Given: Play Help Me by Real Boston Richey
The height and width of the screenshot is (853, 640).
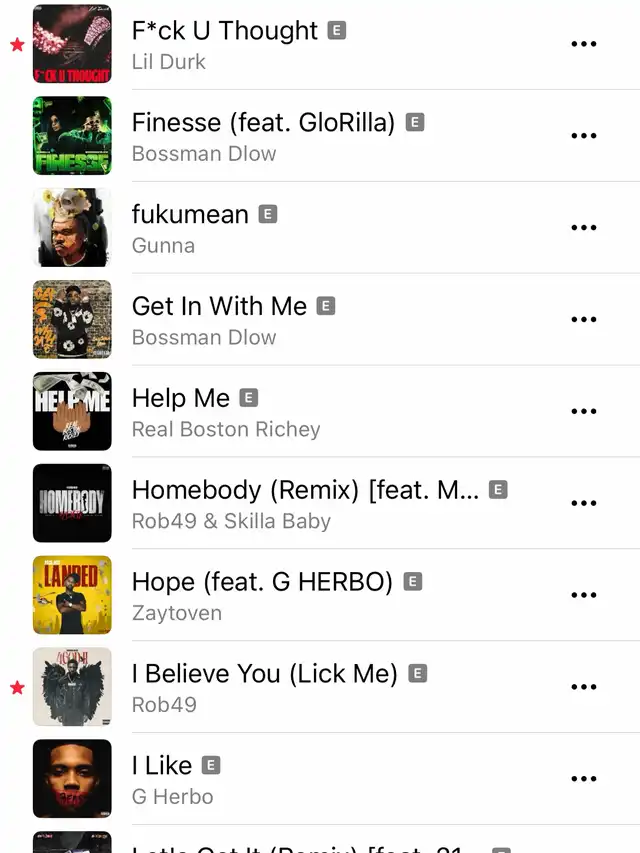Looking at the screenshot, I should [181, 399].
